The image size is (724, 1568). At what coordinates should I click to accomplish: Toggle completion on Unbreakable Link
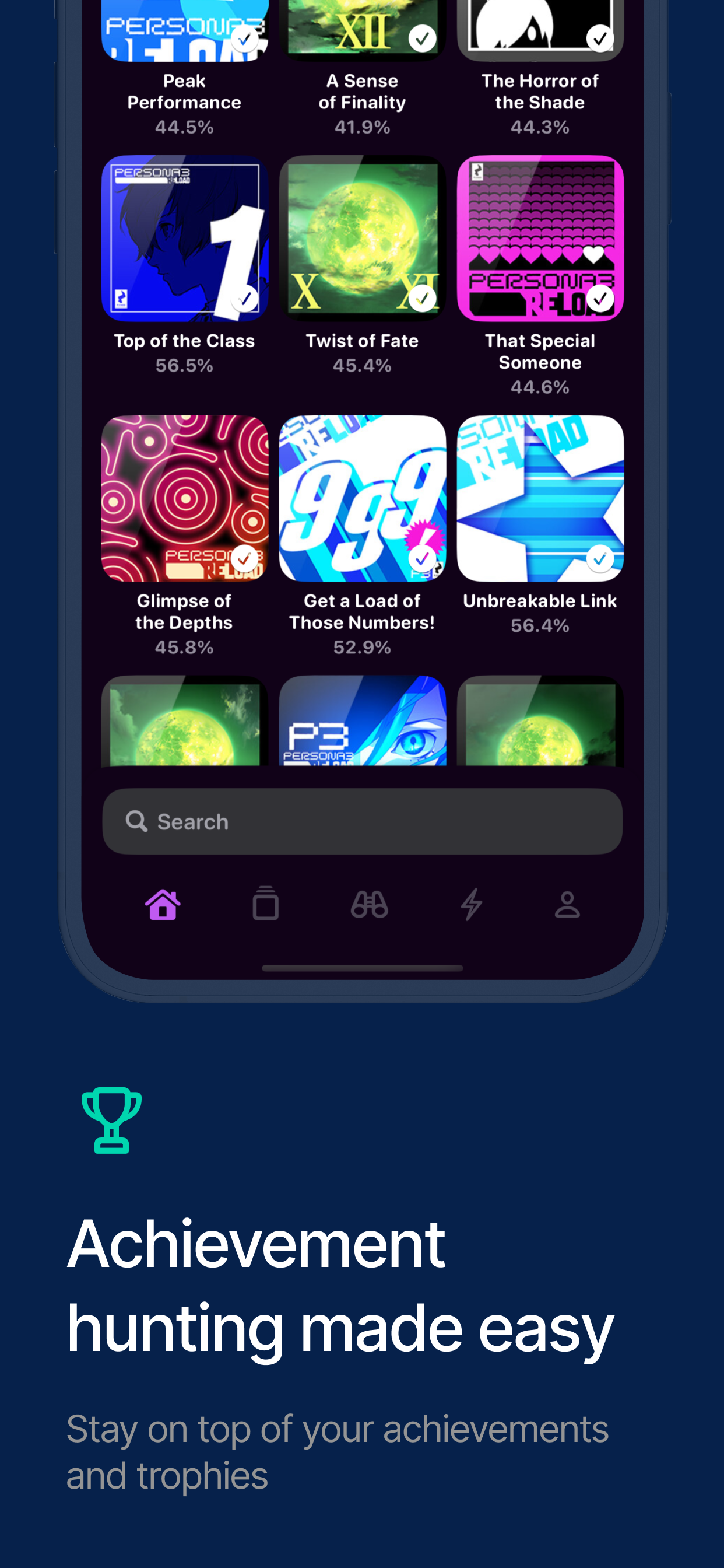point(600,558)
